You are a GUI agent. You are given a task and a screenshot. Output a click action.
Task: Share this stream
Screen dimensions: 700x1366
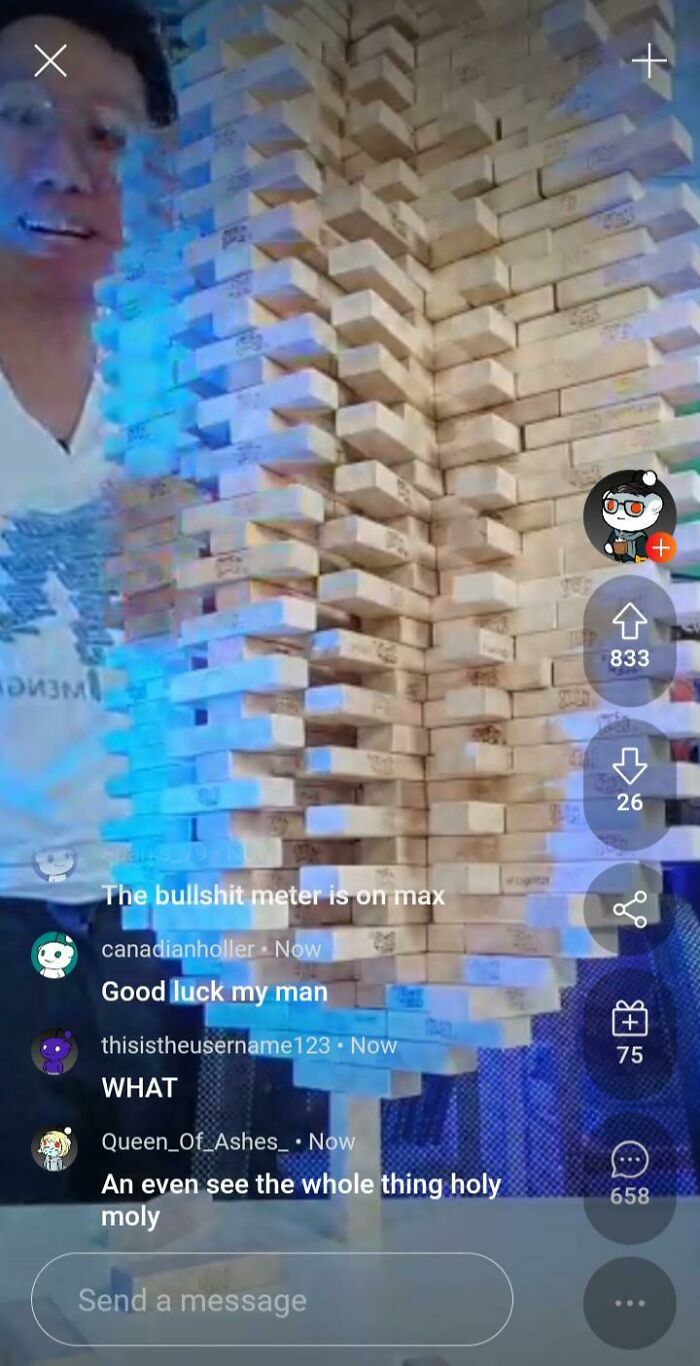(x=630, y=909)
